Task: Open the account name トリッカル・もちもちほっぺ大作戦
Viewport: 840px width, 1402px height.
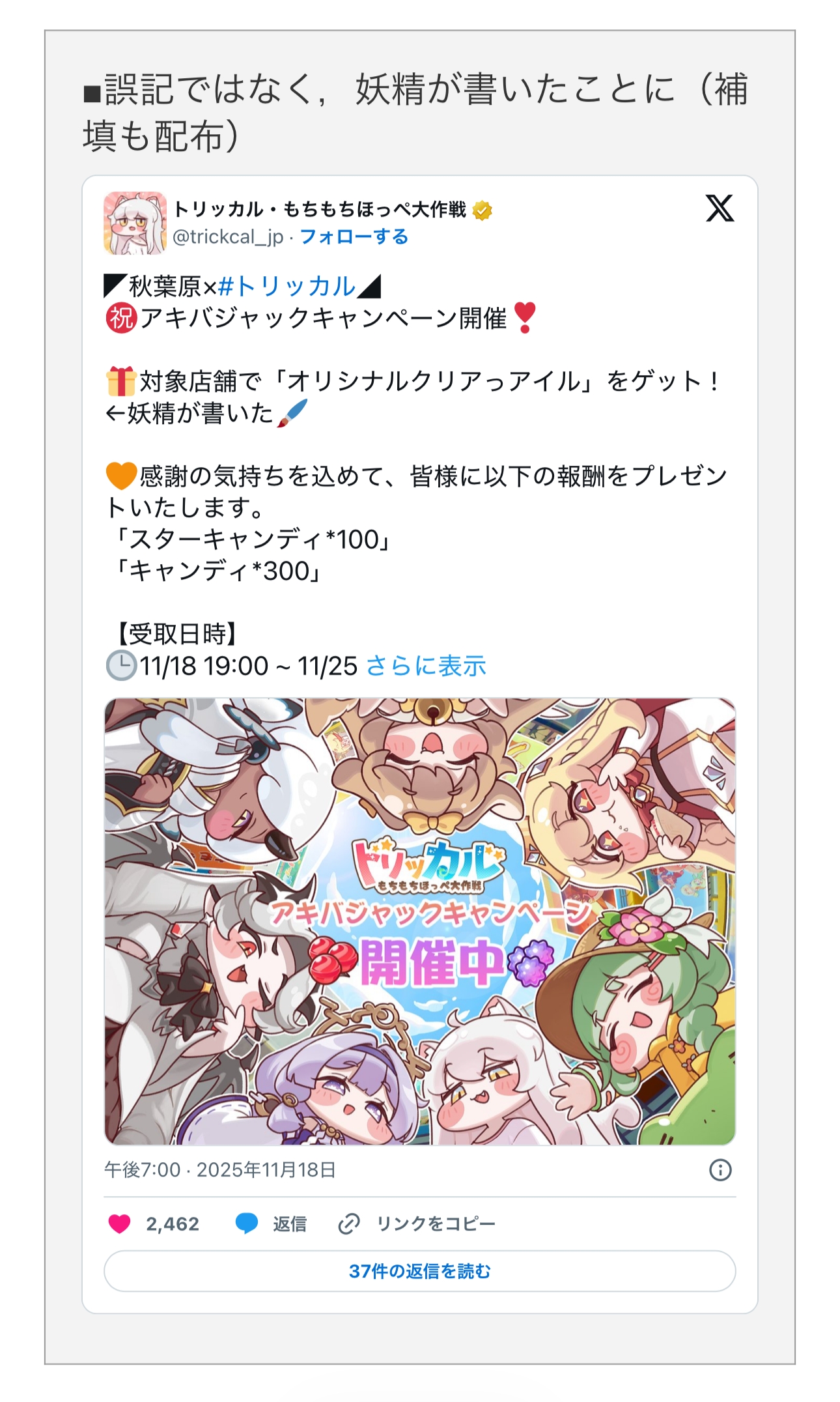Action: (x=319, y=209)
